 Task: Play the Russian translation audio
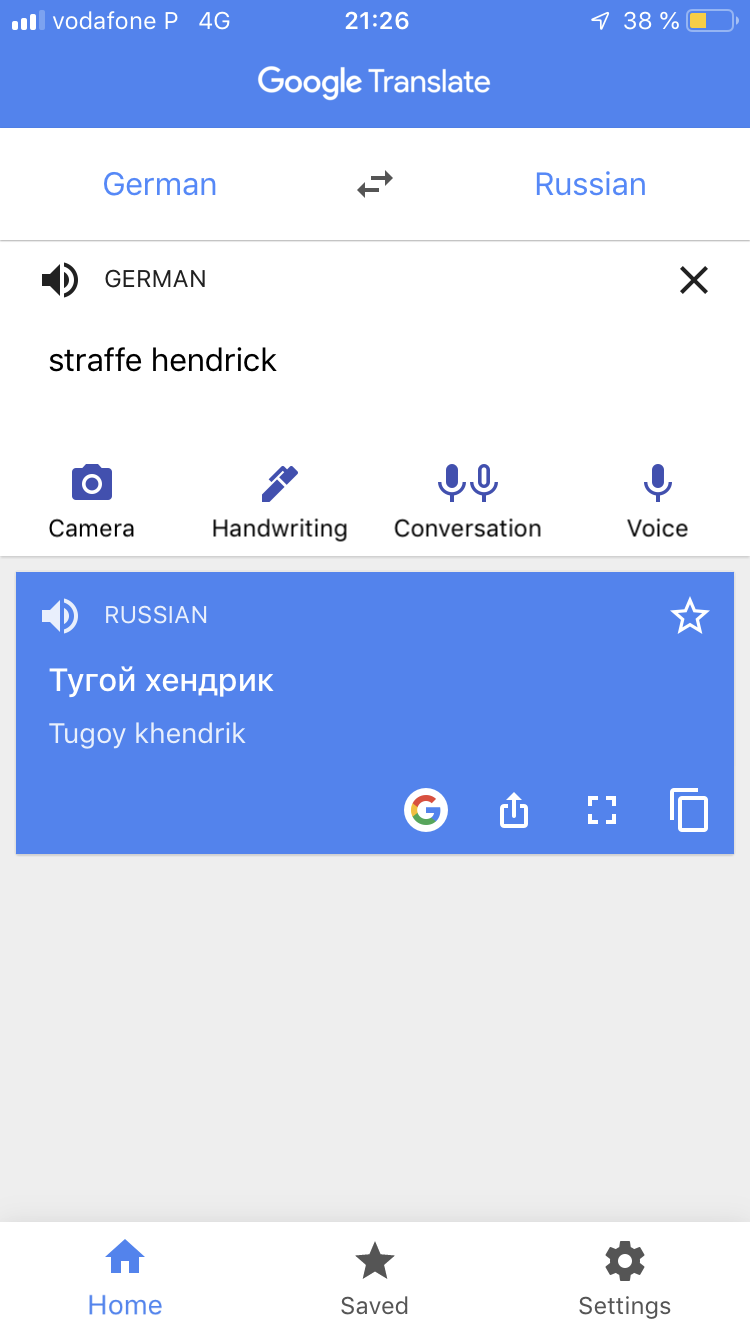pyautogui.click(x=60, y=616)
